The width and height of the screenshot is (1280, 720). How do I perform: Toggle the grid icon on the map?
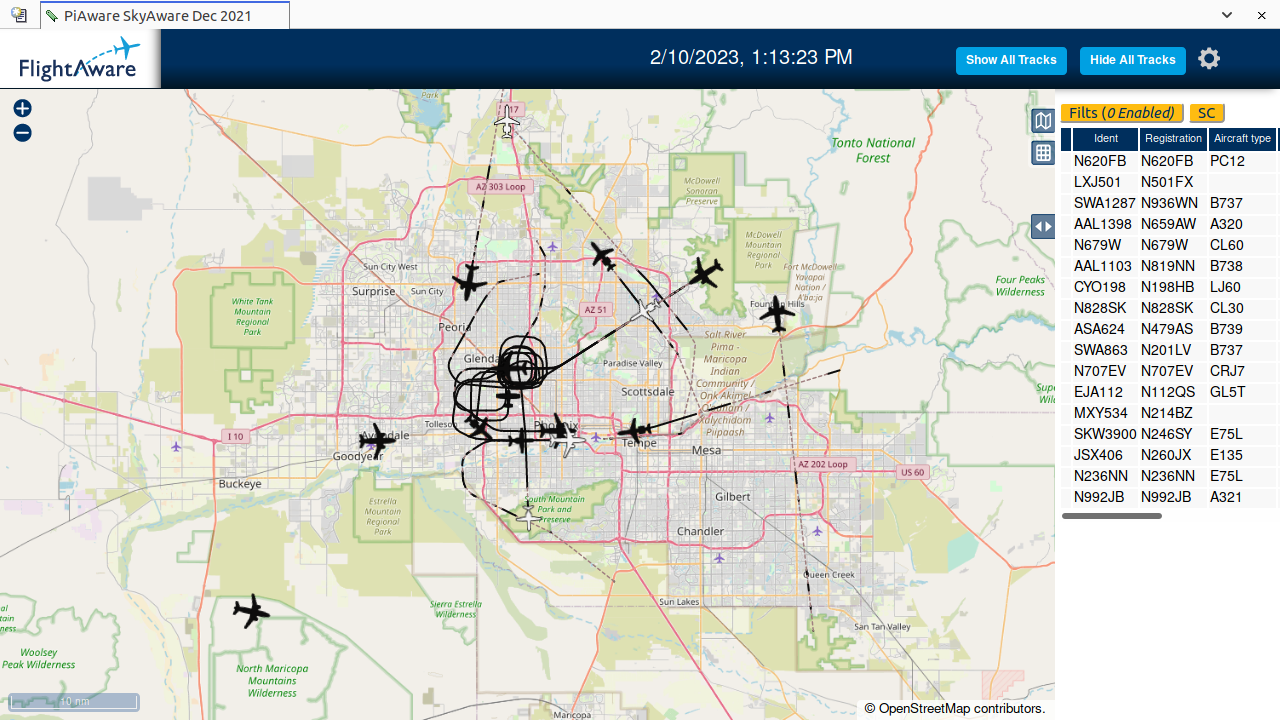(x=1043, y=152)
